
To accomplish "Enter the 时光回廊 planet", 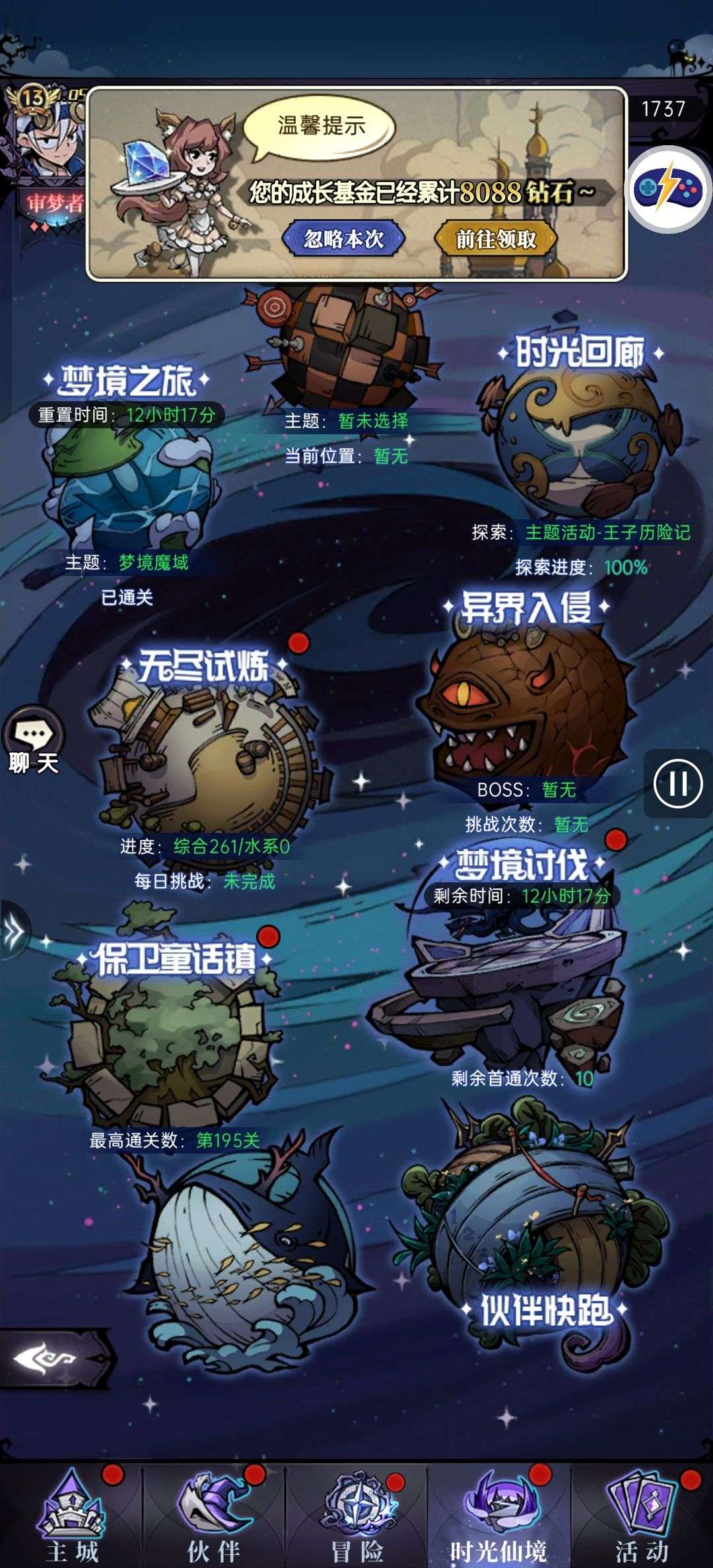I will 578,442.
